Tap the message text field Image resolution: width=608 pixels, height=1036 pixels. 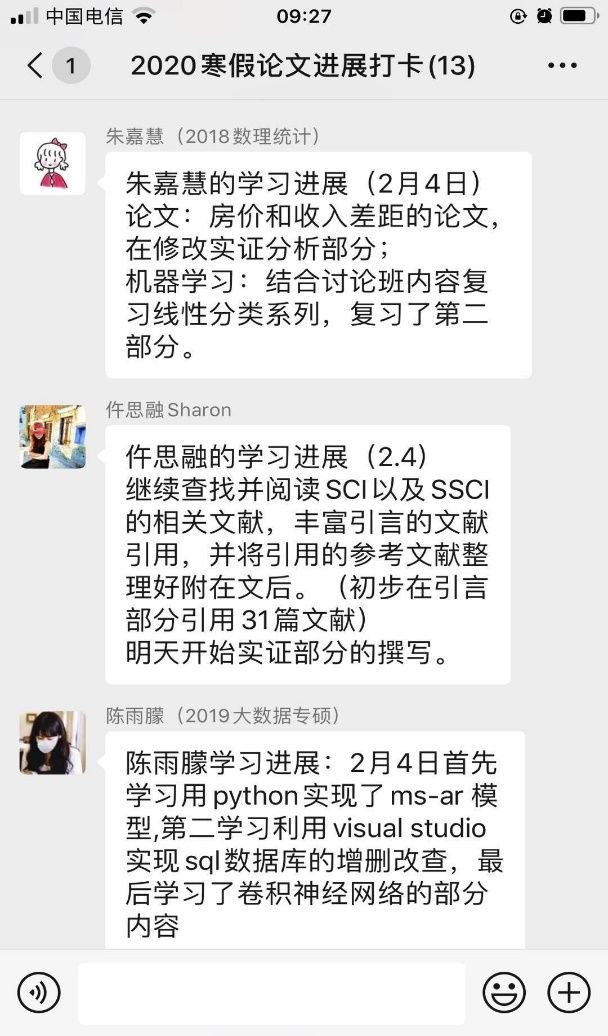271,993
